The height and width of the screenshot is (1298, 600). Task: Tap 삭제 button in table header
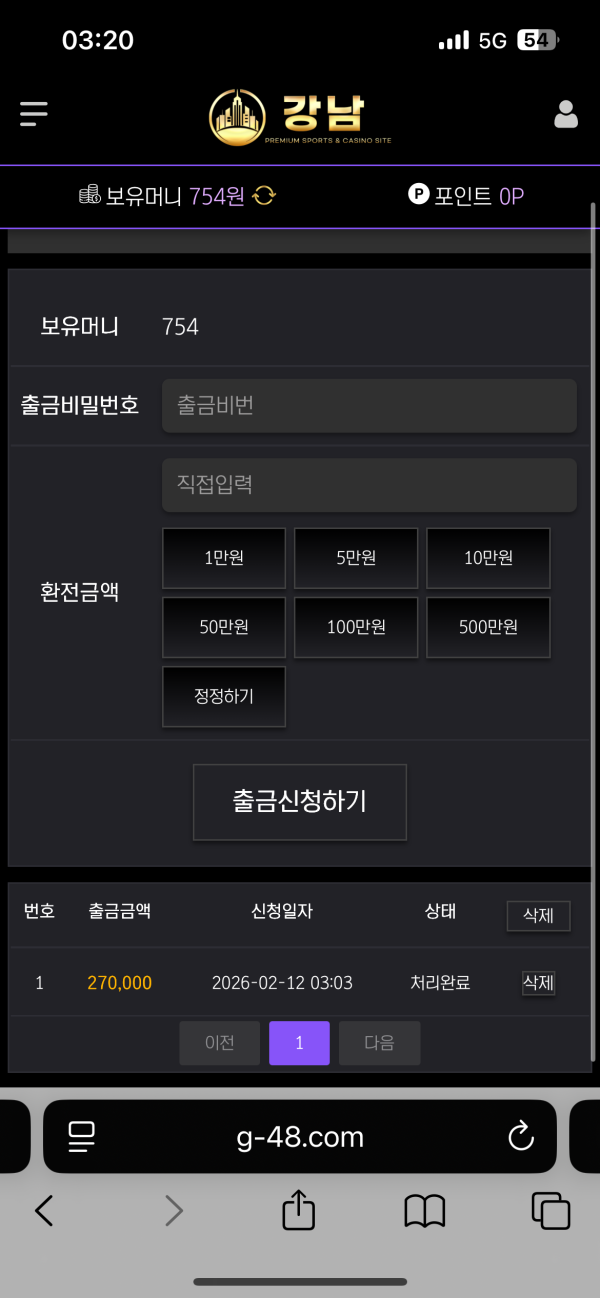(x=538, y=915)
